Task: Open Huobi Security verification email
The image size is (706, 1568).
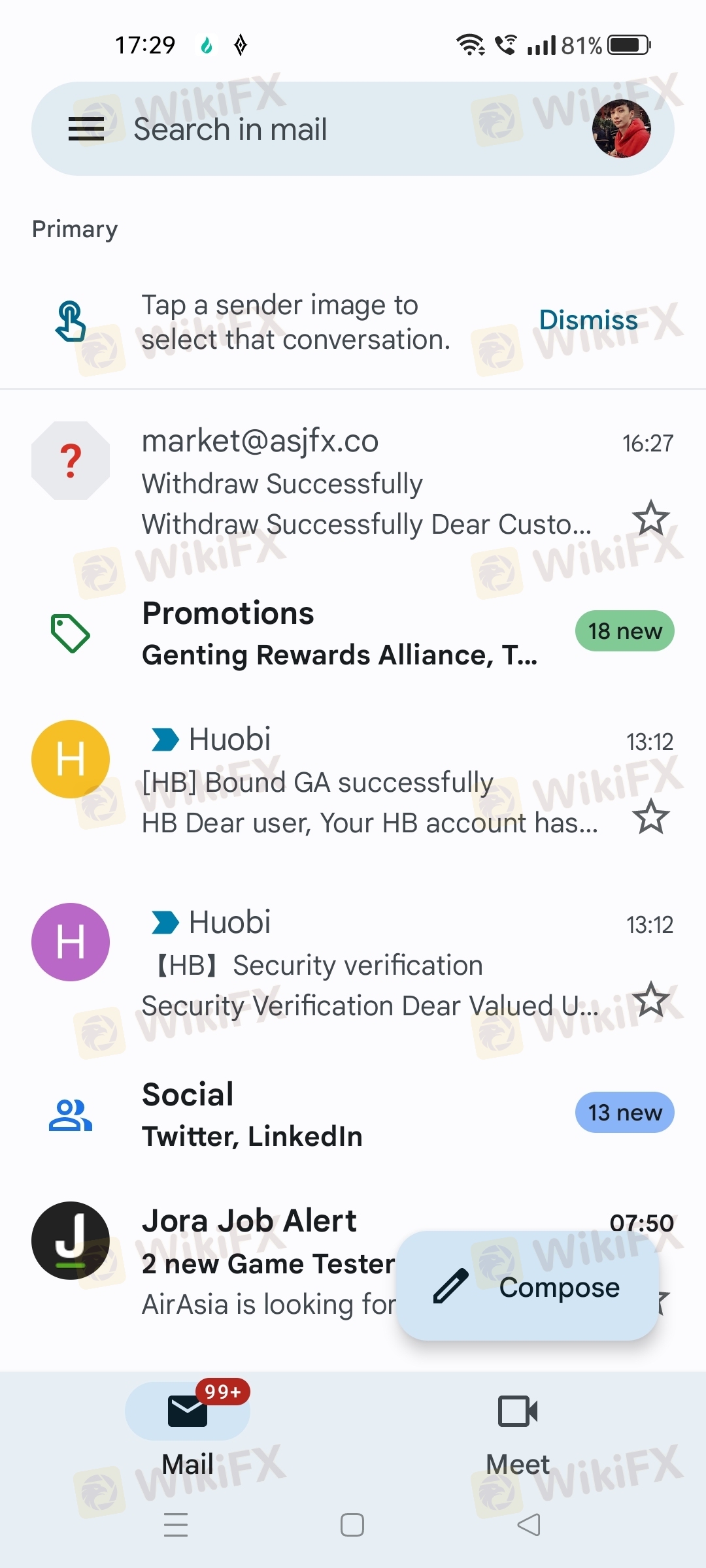Action: 366,965
